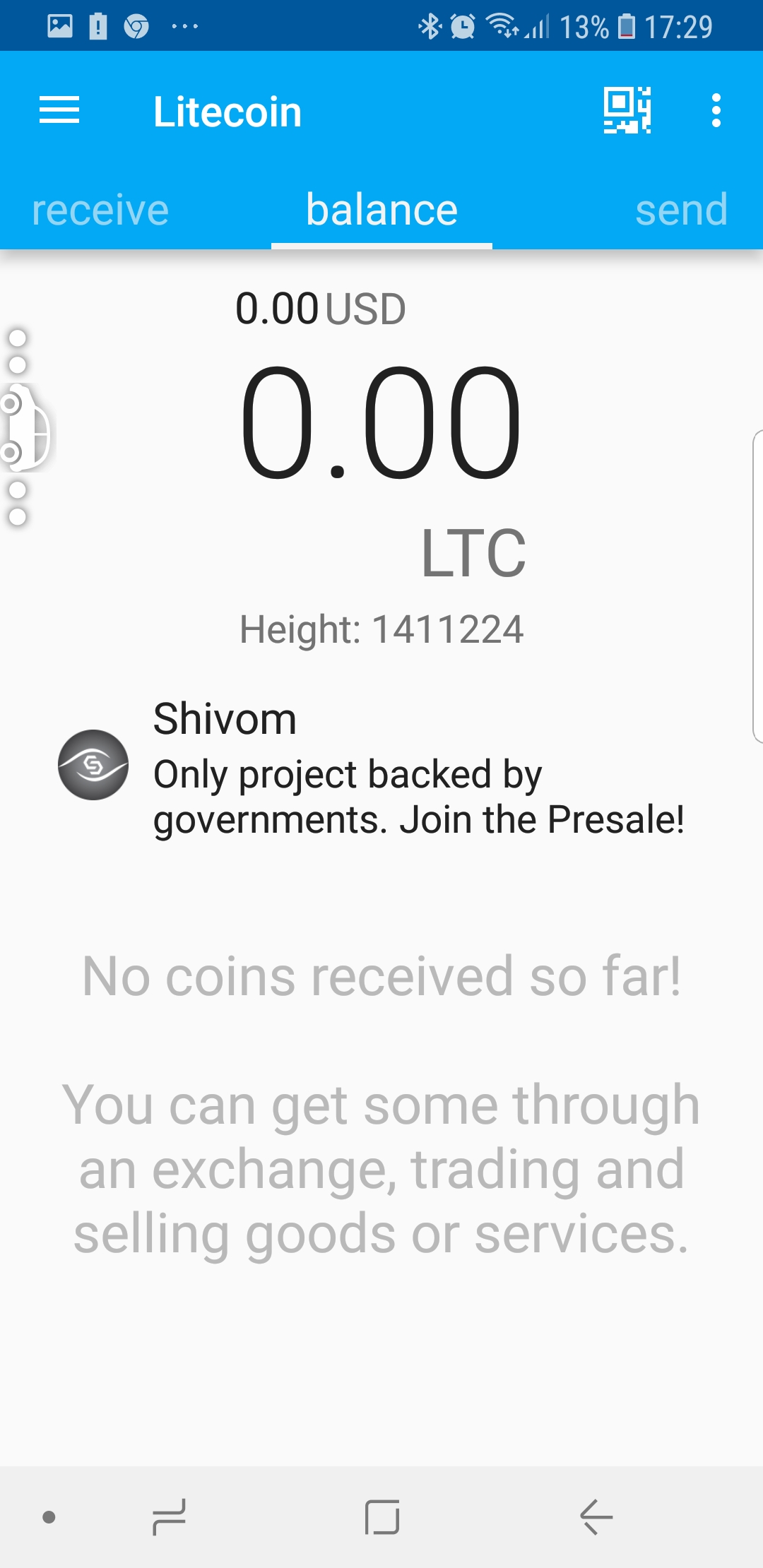
Task: Go to the home screen
Action: [x=382, y=1516]
